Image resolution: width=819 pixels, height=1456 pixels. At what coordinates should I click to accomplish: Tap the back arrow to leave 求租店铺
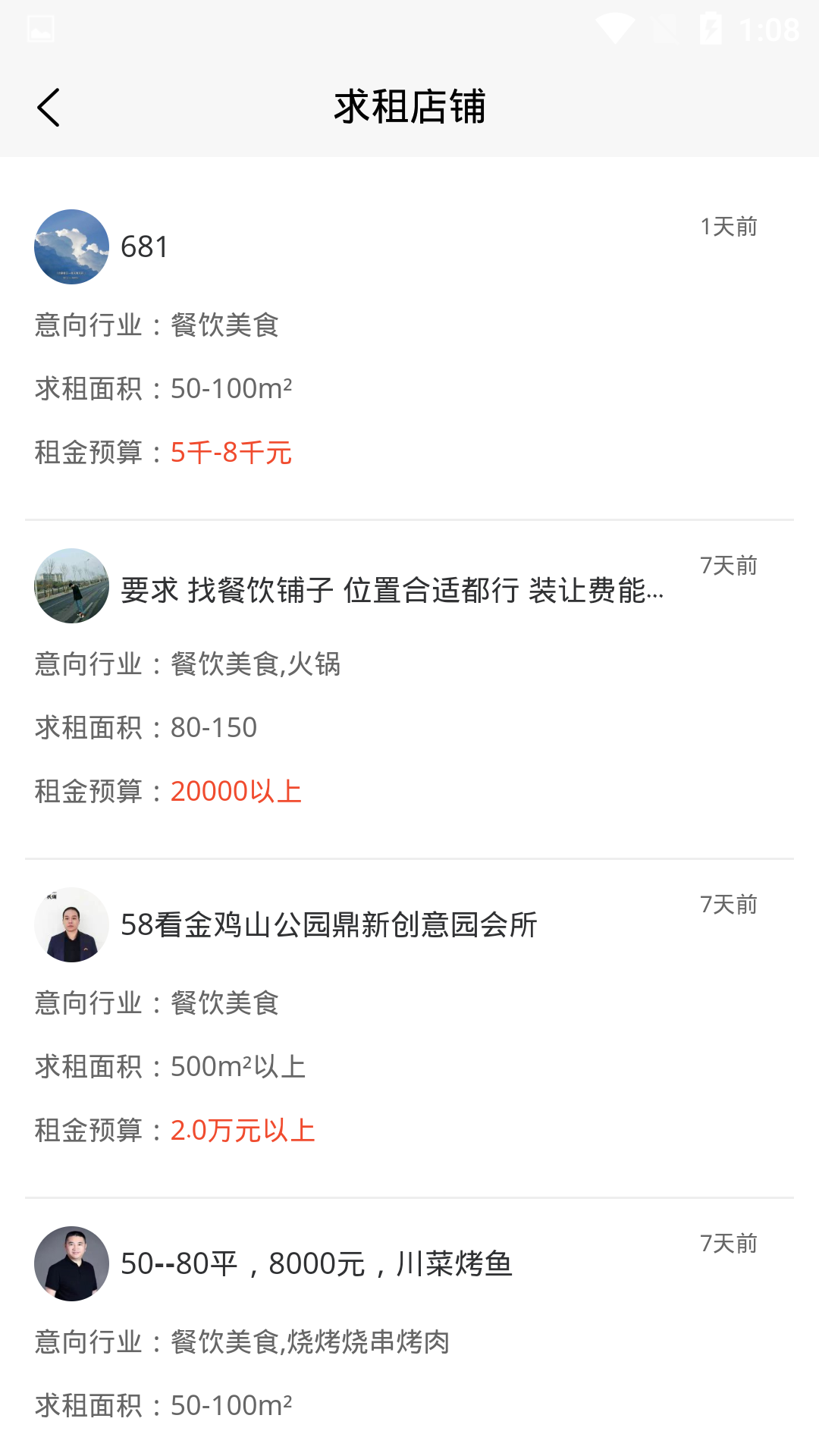(x=49, y=106)
